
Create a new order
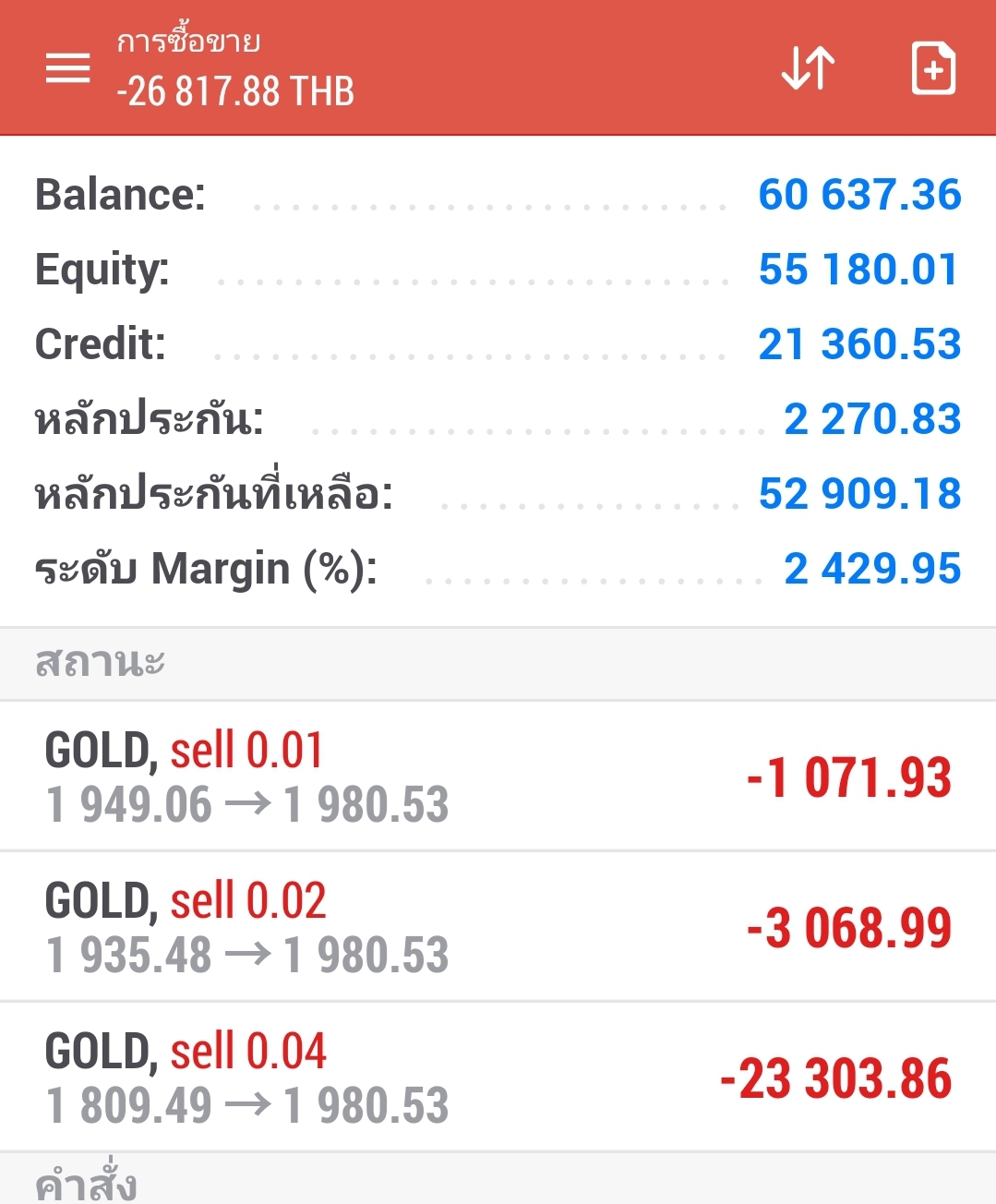click(x=932, y=67)
